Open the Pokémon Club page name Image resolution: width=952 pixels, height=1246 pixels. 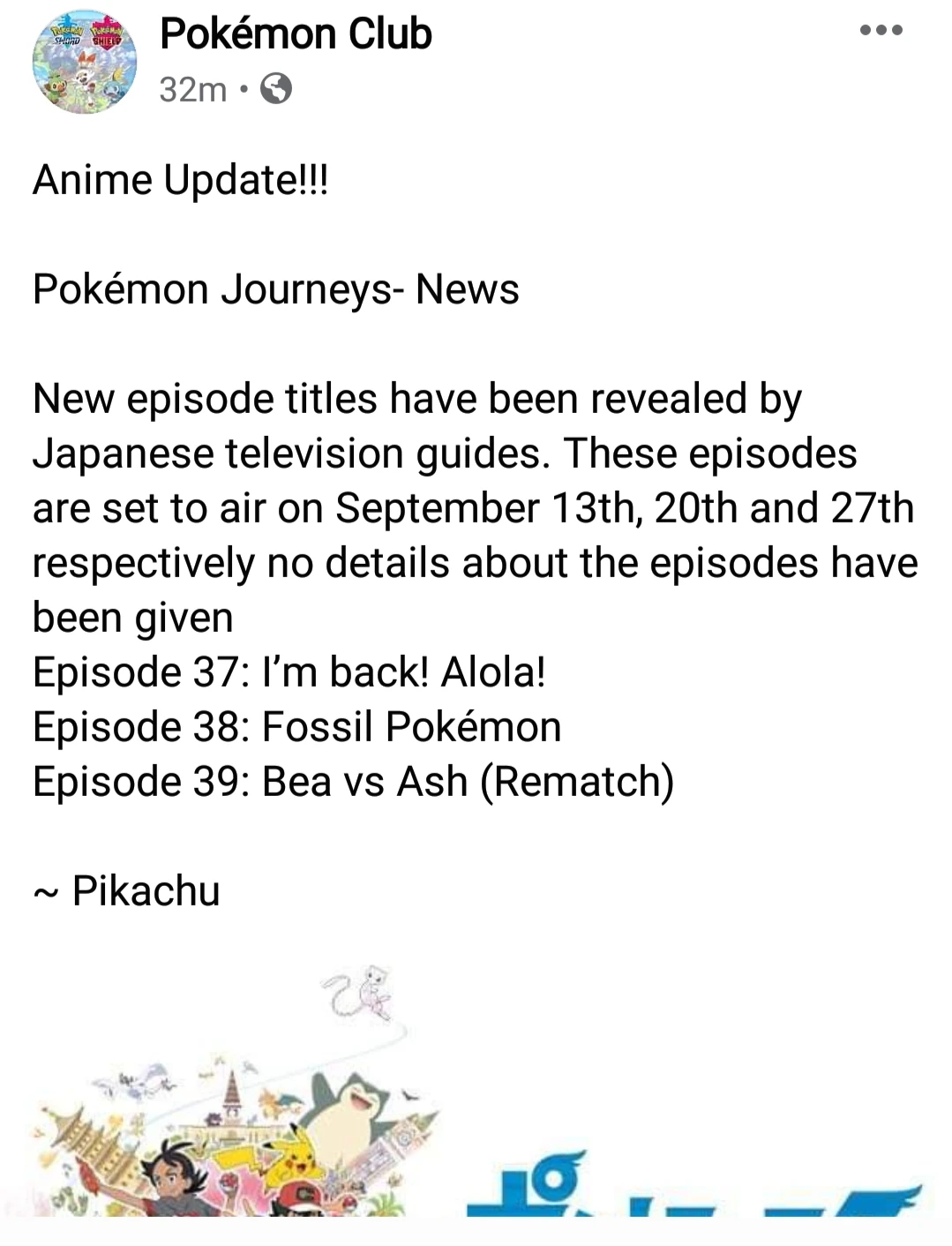[296, 34]
